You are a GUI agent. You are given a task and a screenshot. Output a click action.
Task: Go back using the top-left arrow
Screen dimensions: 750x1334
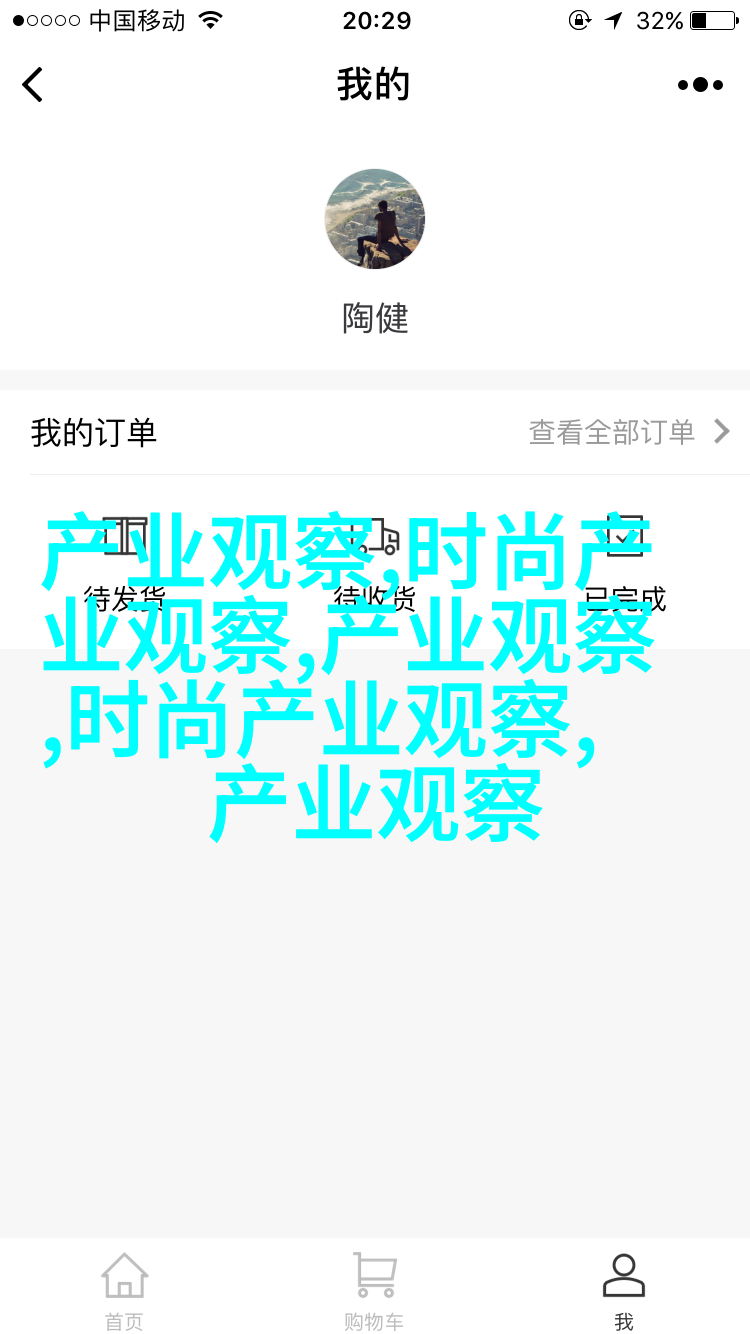[x=33, y=85]
